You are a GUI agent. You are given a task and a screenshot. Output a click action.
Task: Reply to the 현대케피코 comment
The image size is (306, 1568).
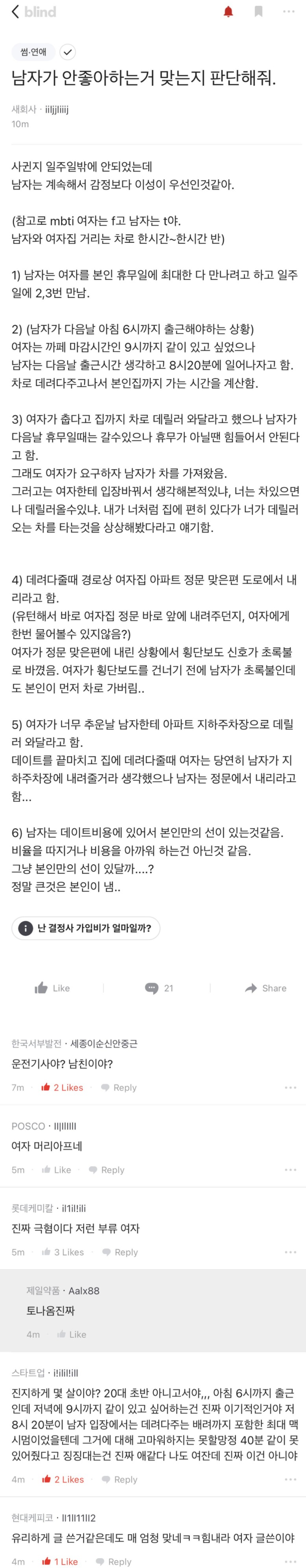pyautogui.click(x=113, y=1561)
